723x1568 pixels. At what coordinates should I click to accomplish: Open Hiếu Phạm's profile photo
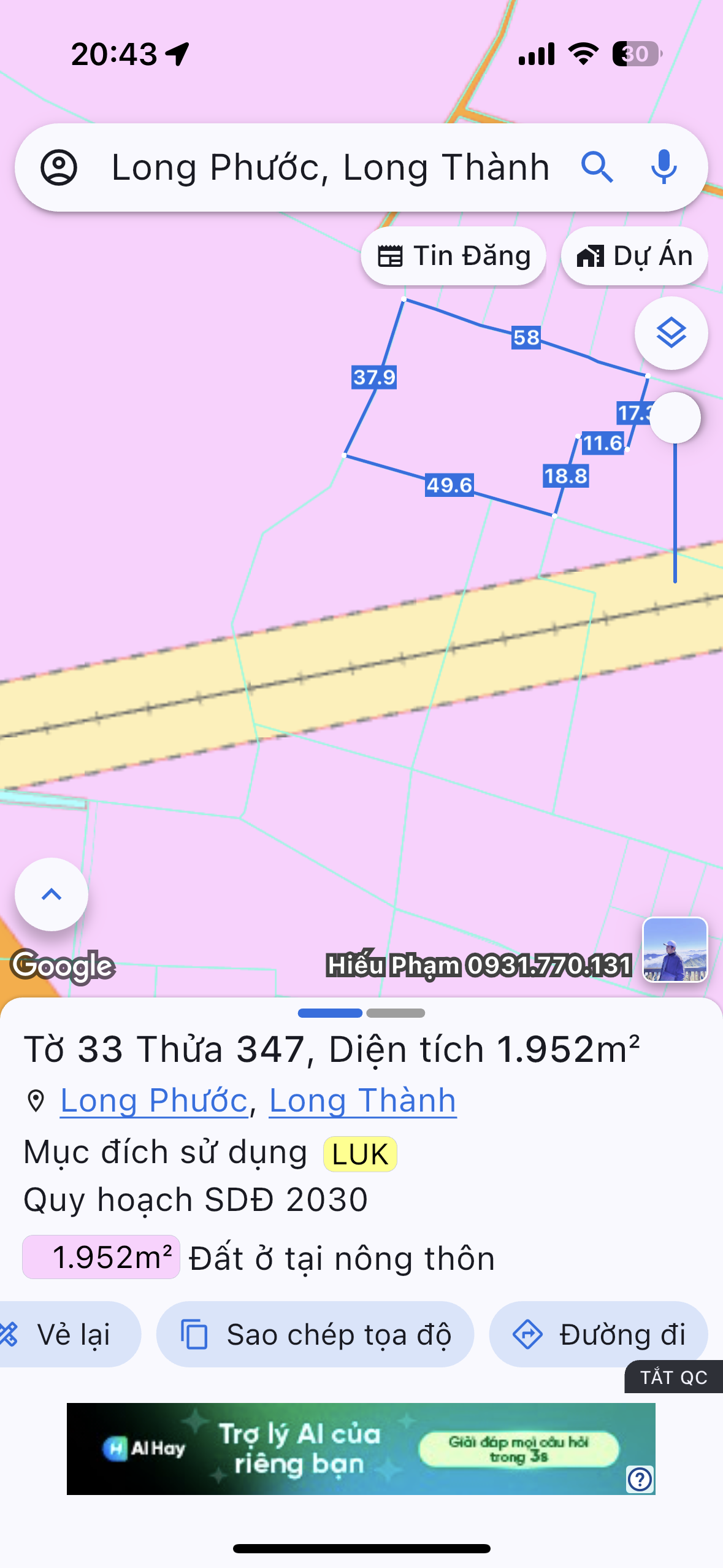coord(675,949)
